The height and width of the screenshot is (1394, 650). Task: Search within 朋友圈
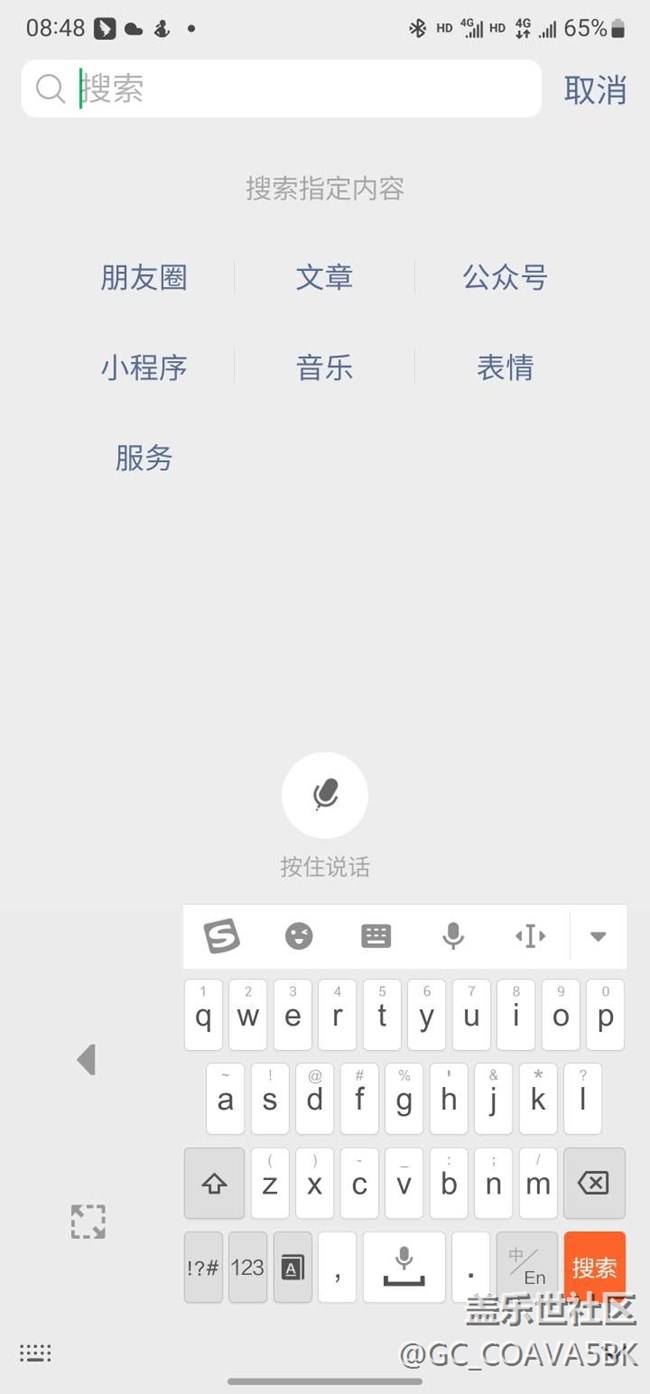[144, 278]
